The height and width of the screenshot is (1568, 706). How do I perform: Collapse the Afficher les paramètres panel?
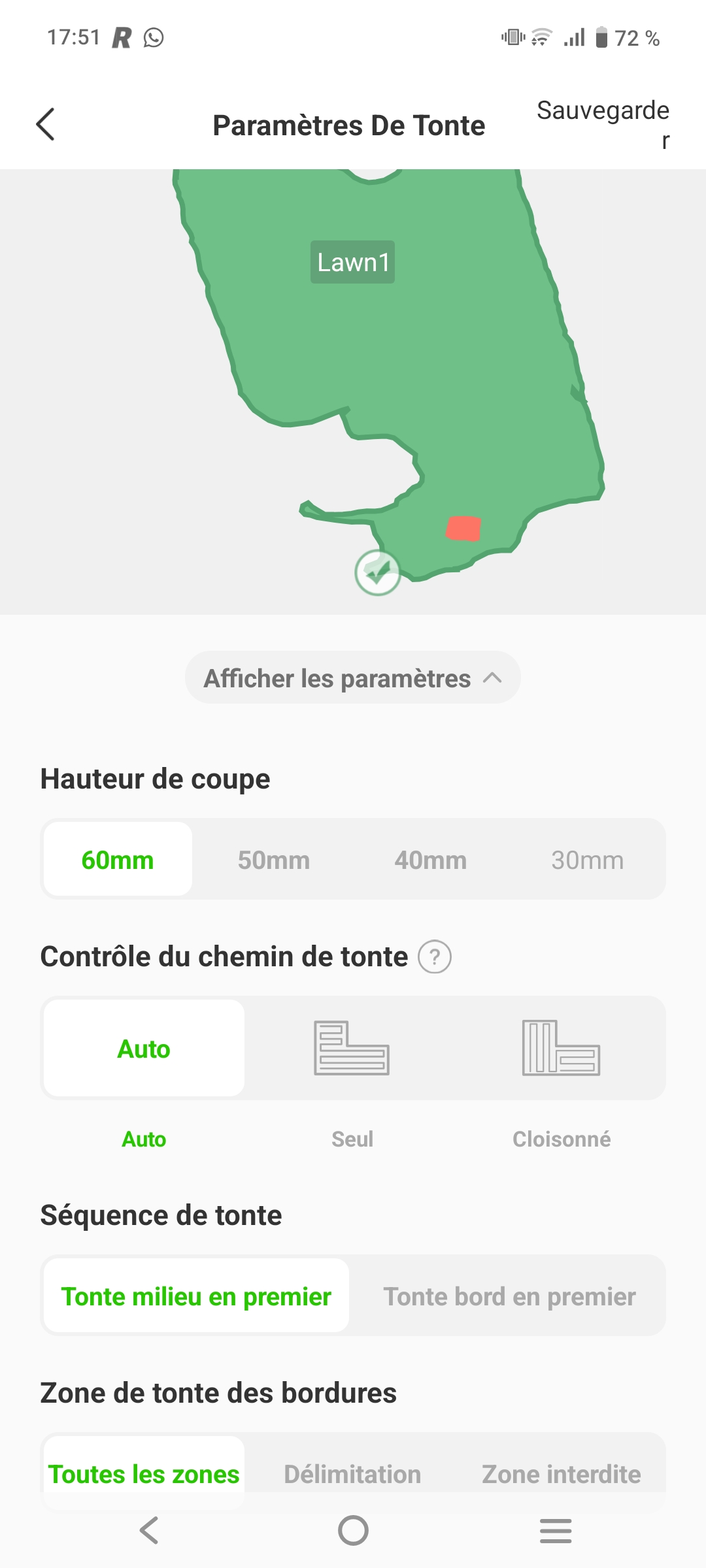click(x=353, y=678)
